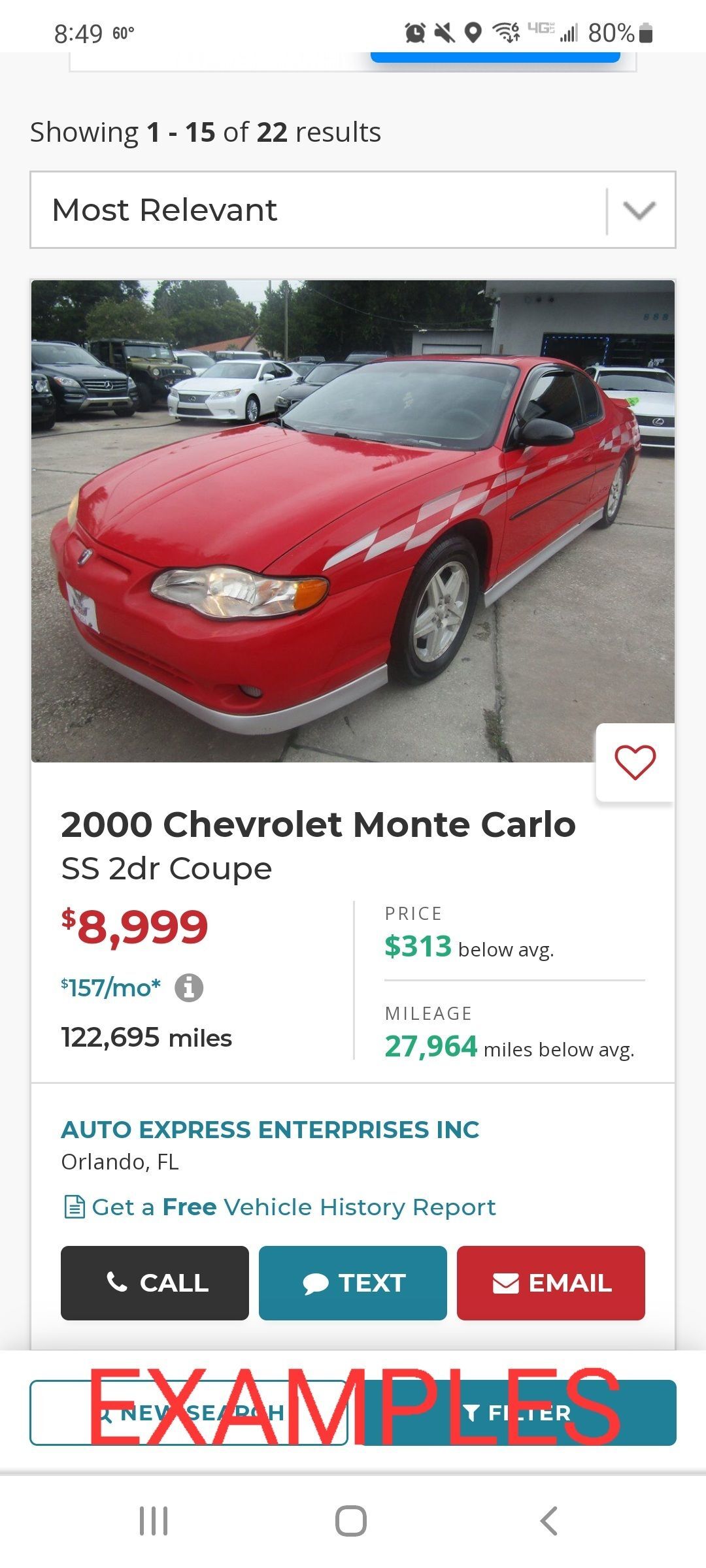
Task: Open Auto Express Enterprises Inc dealer page
Action: 270,1130
